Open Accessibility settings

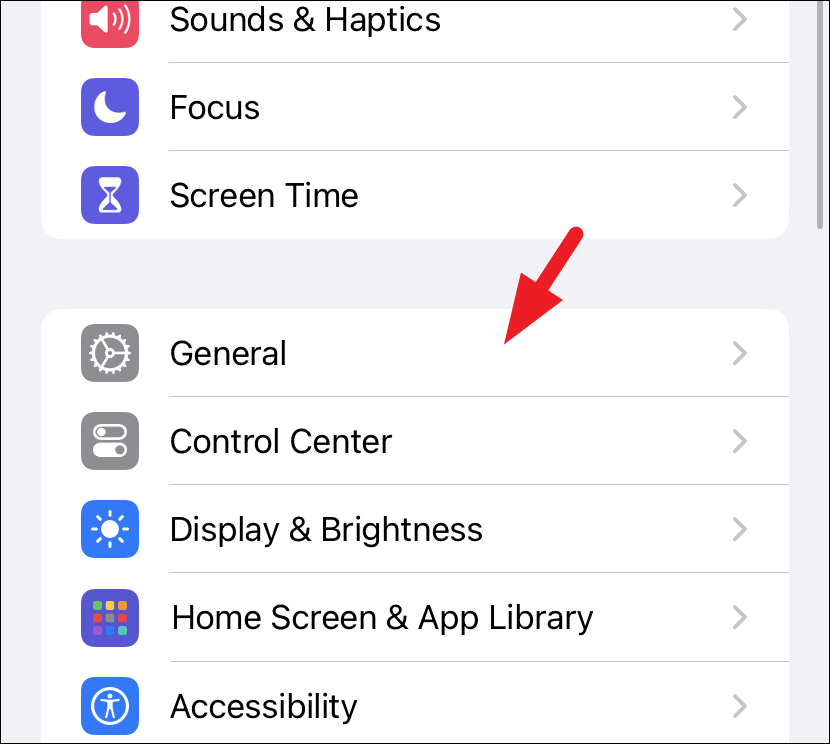(263, 706)
